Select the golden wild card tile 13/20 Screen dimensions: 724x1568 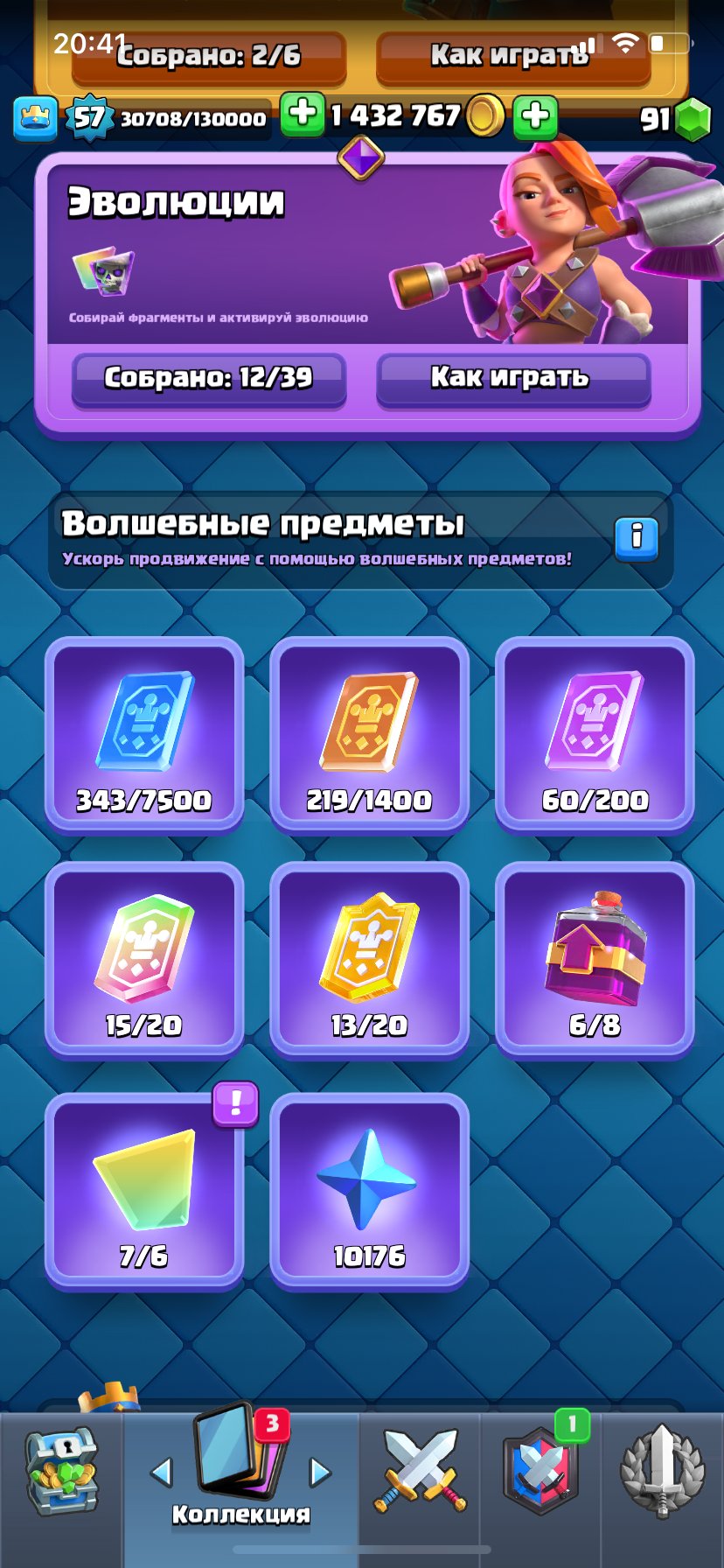pos(369,959)
